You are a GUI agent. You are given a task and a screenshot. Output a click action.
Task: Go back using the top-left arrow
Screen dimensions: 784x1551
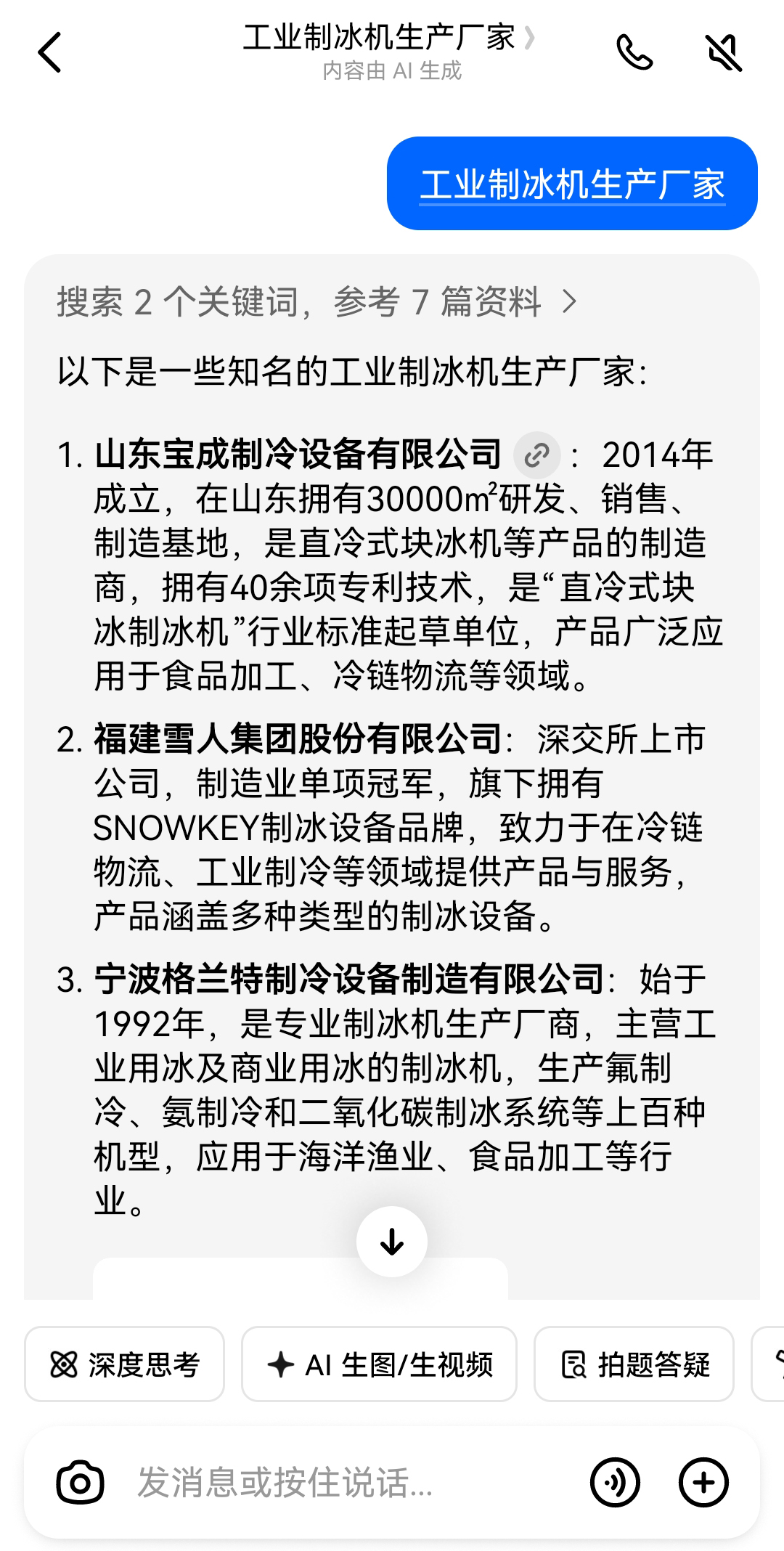point(49,52)
